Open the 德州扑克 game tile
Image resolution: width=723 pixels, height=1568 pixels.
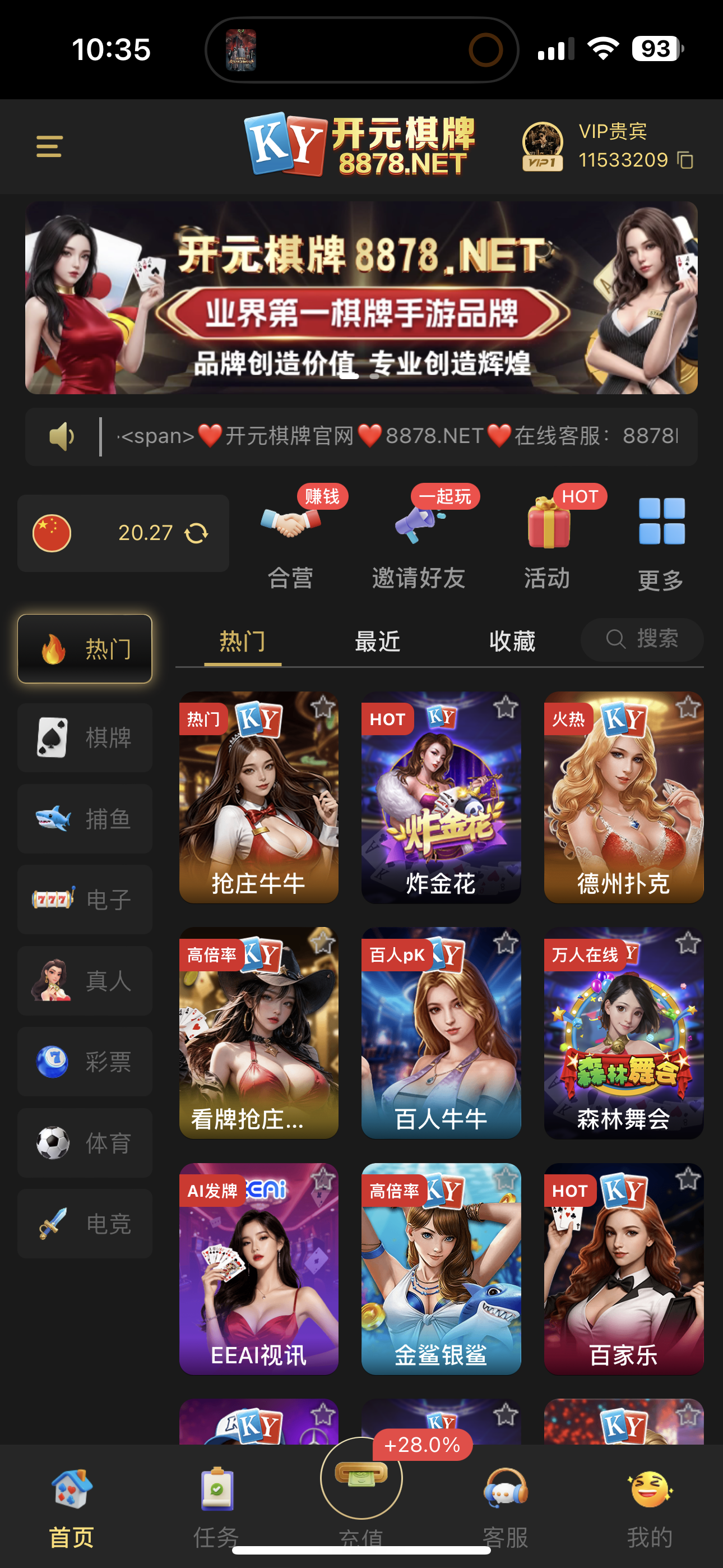tap(624, 797)
